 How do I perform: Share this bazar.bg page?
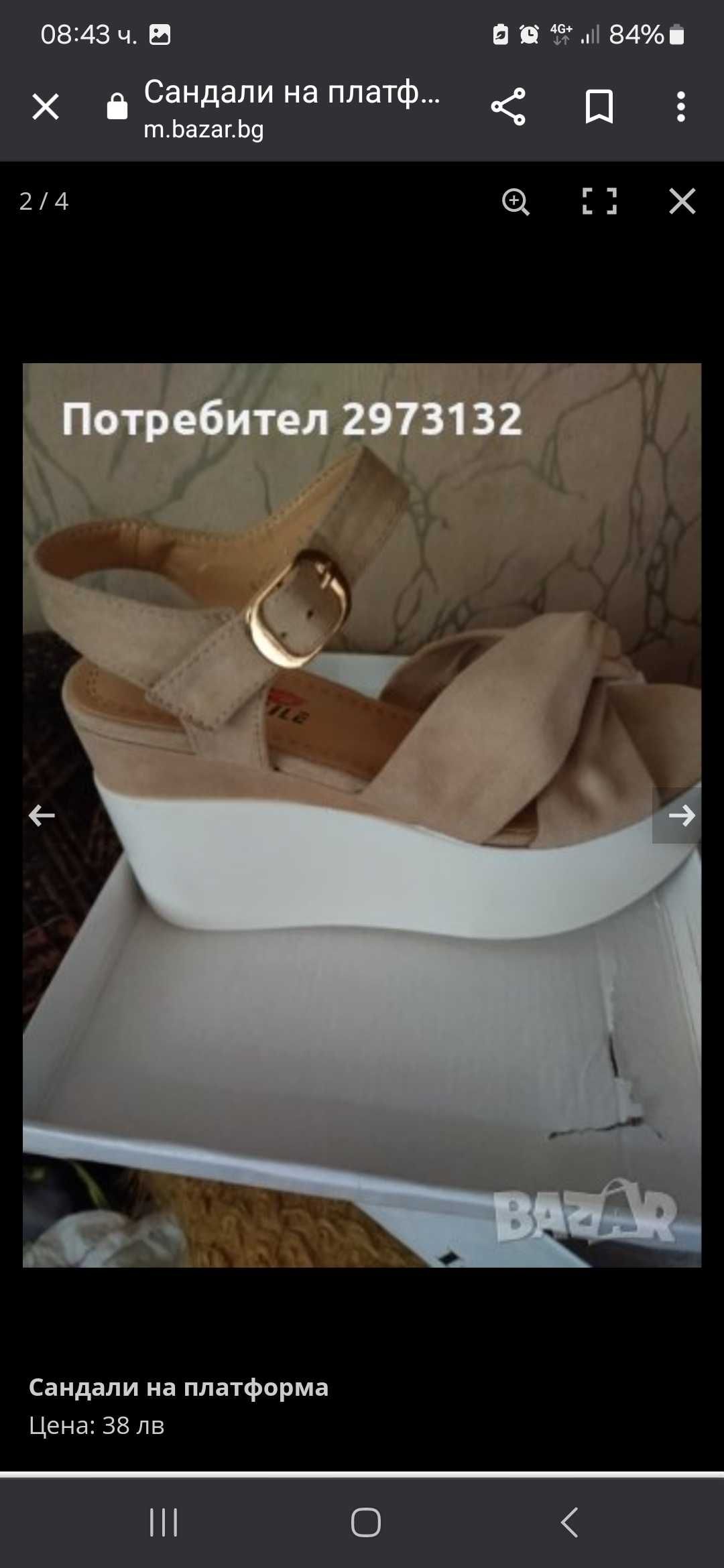[508, 107]
